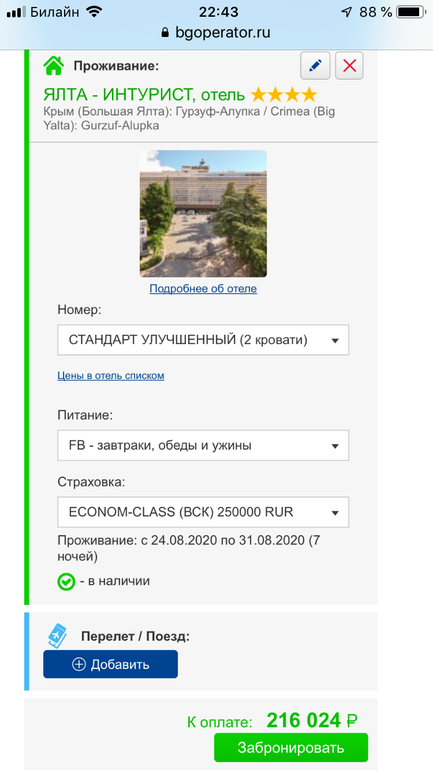Open the 'Подробнее об отеле' link
The width and height of the screenshot is (433, 770).
pyautogui.click(x=203, y=289)
